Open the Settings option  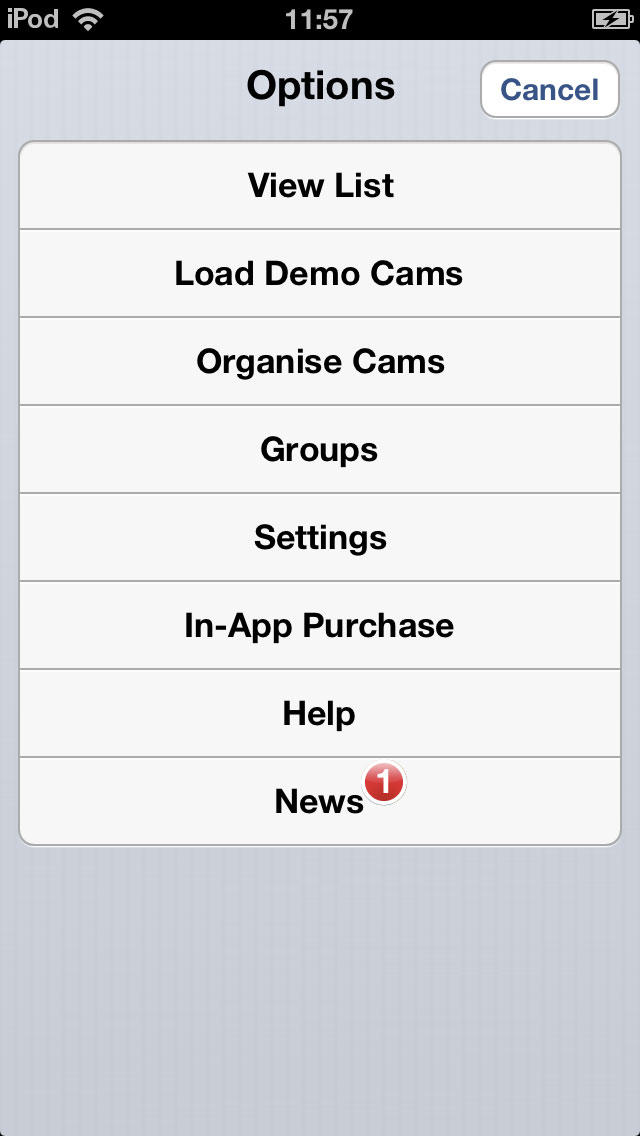pyautogui.click(x=320, y=537)
